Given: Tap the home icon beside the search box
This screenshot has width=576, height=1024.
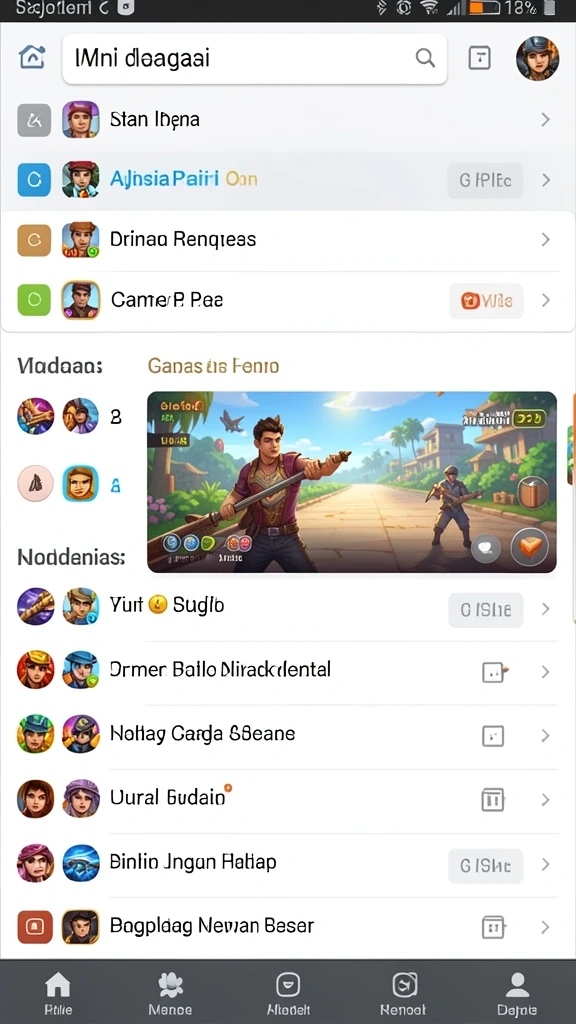Looking at the screenshot, I should pyautogui.click(x=33, y=57).
